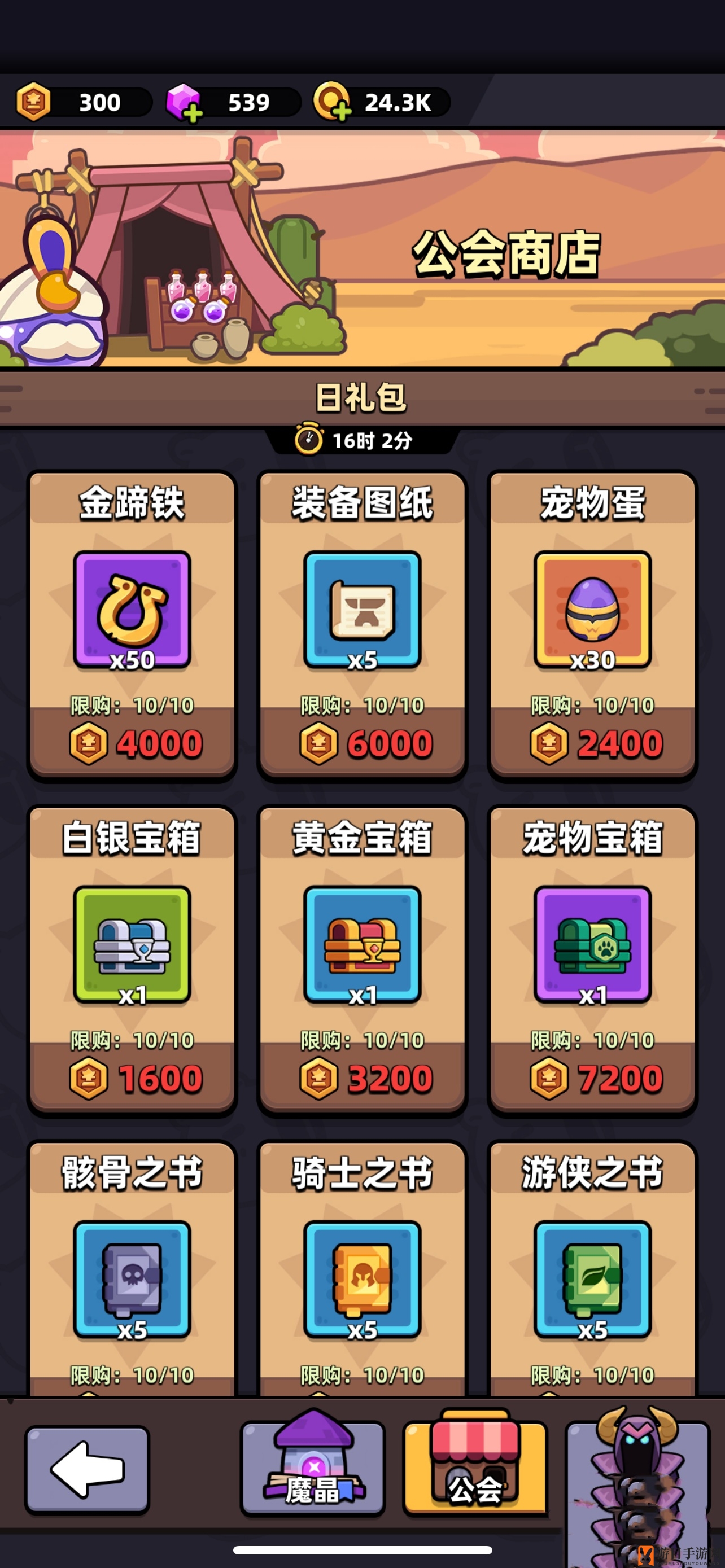This screenshot has width=725, height=1568.
Task: Purchase the 宠物宝箱 for 7200
Action: 592,1078
